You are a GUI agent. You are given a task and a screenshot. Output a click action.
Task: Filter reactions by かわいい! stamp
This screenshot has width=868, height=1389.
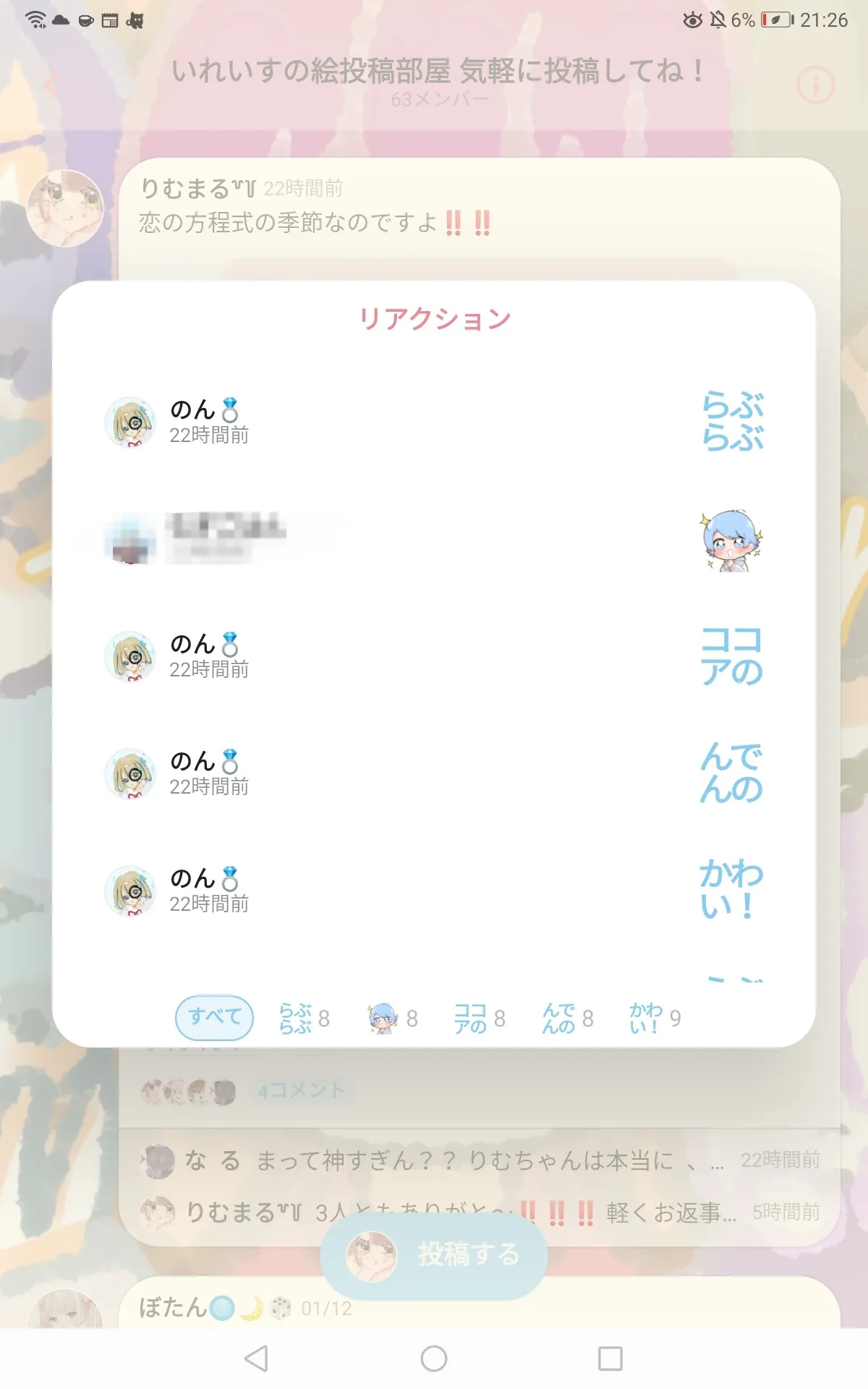click(655, 1018)
